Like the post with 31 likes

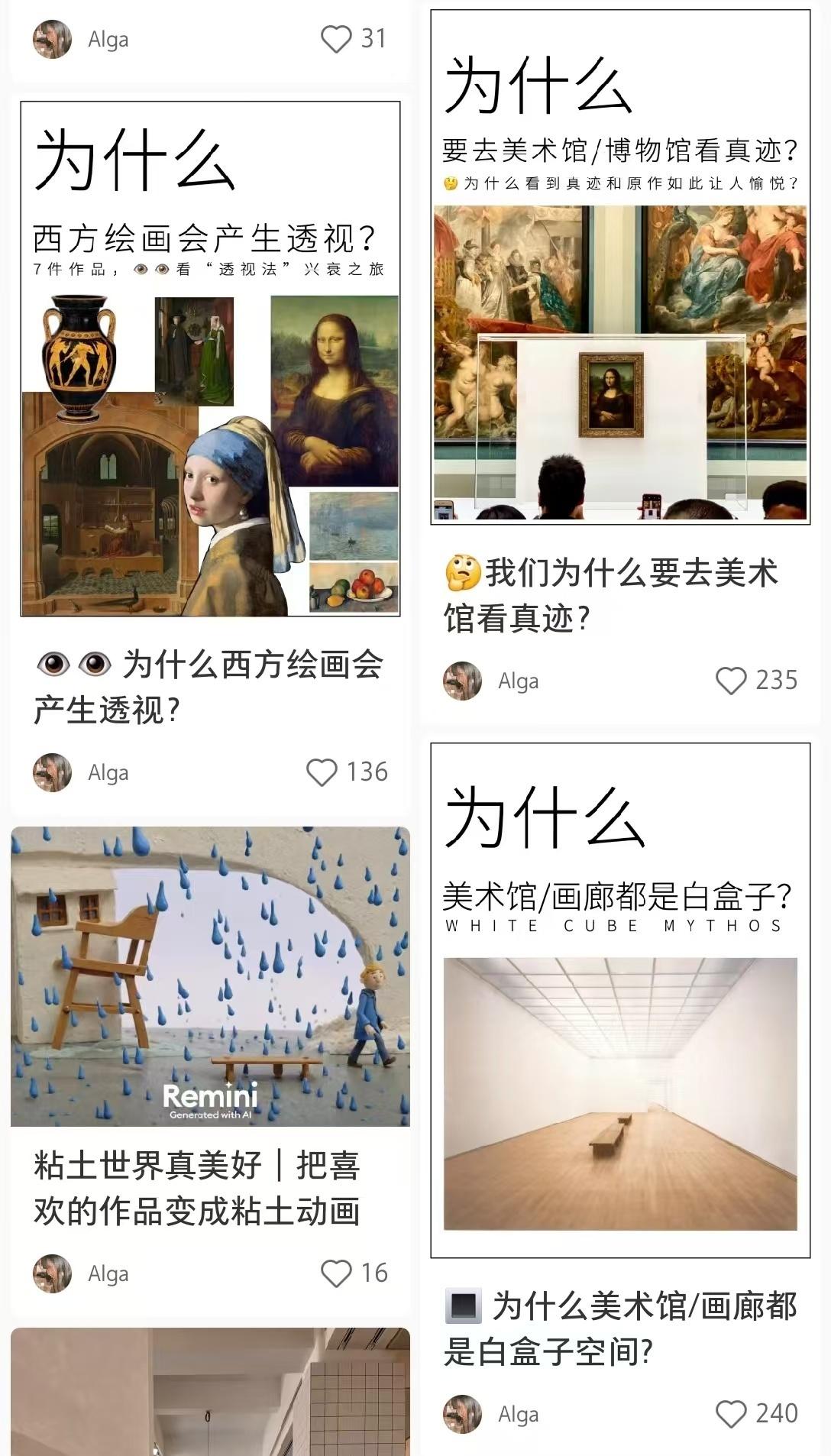pos(336,39)
